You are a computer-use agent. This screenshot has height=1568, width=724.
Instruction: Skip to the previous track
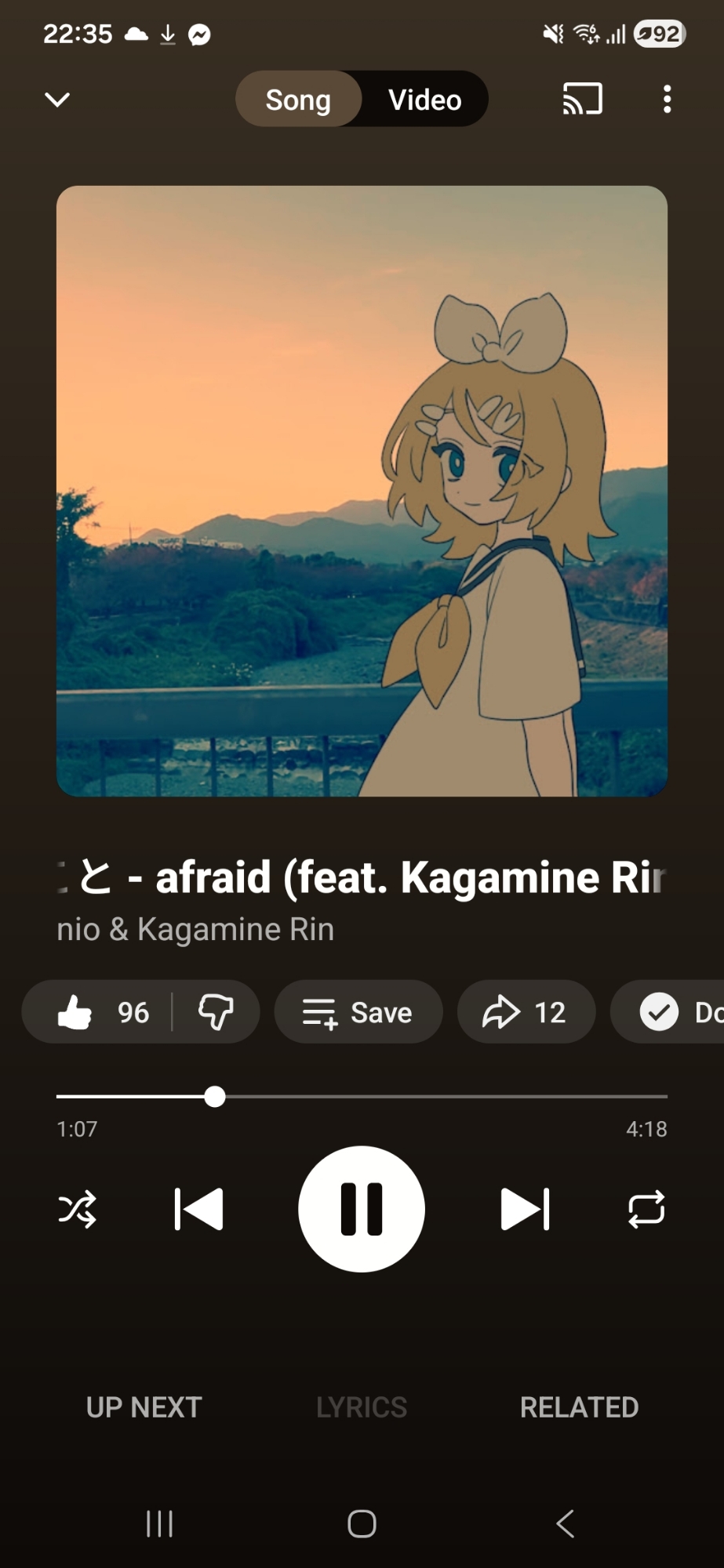[198, 1209]
